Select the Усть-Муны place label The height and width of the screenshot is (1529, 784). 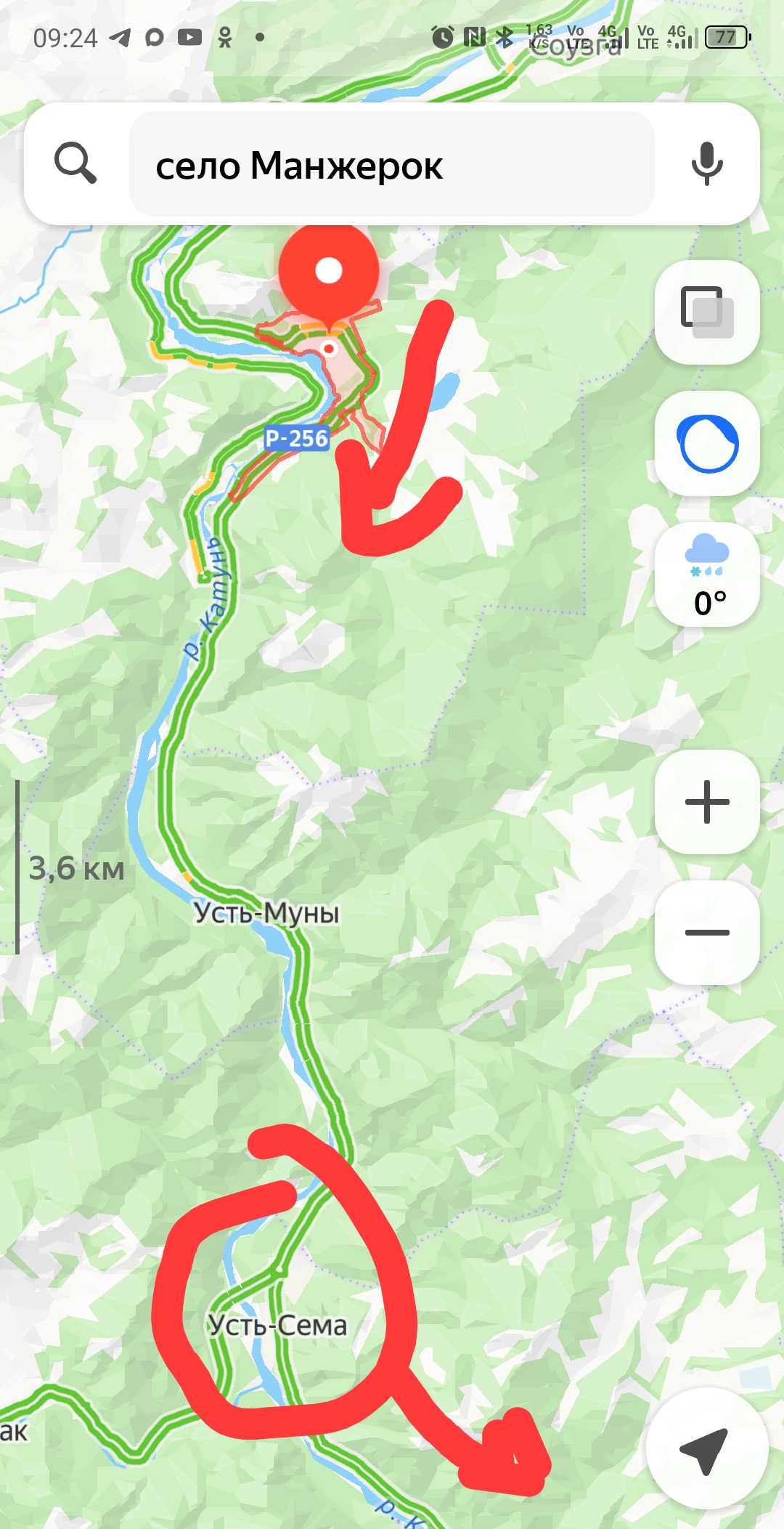266,912
